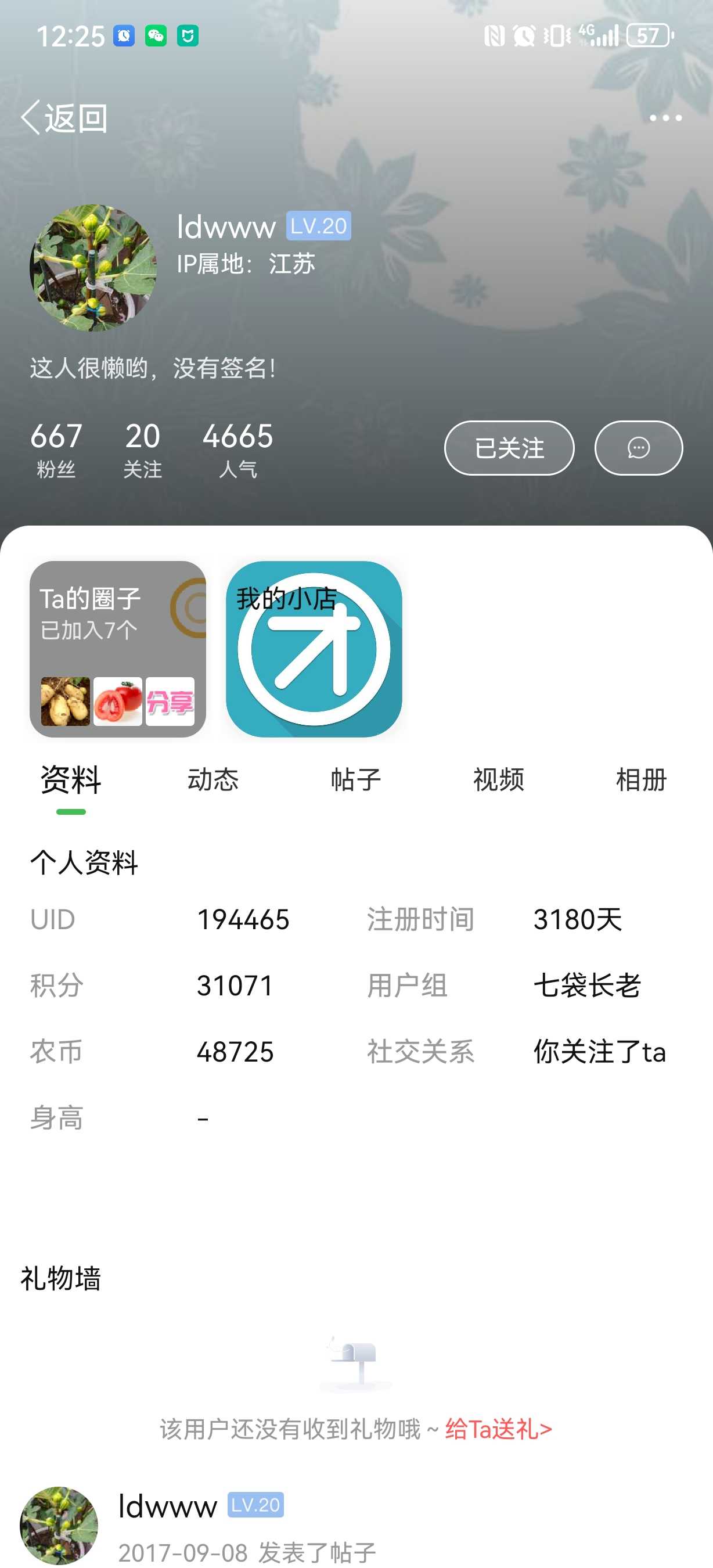Tap the 已关注 follow button
The image size is (713, 1568).
coord(509,448)
